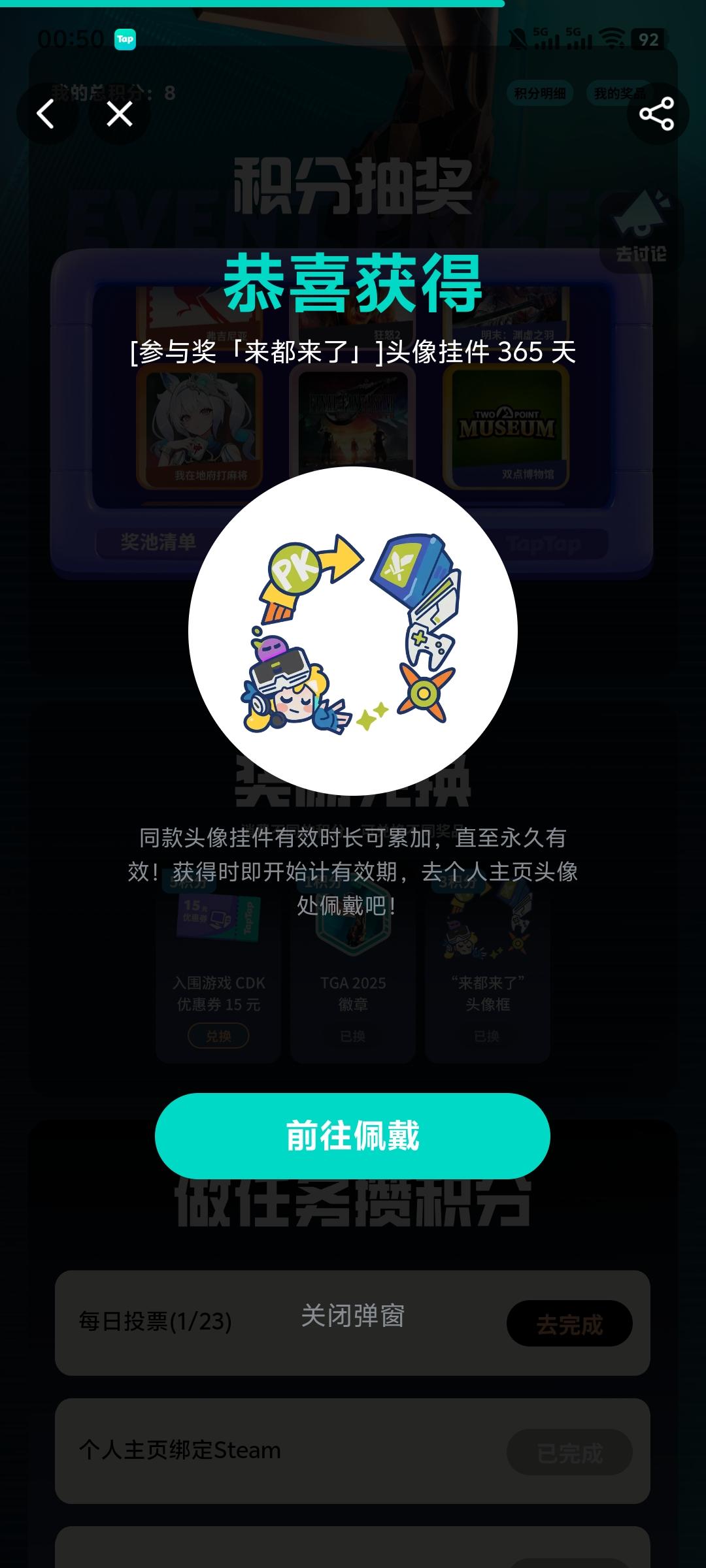Open 积分明细 points details

541,93
